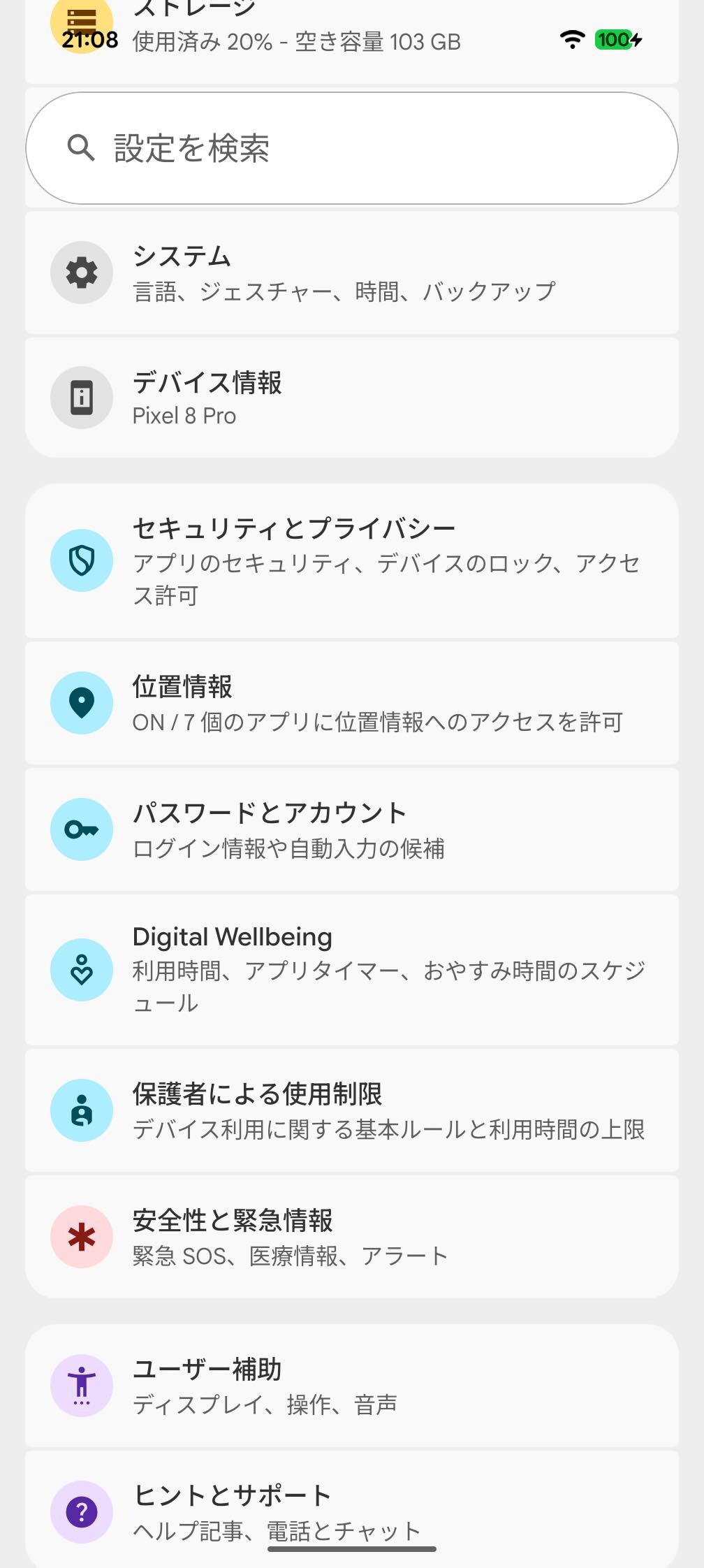Open セキュリティとプライバシー settings

[x=352, y=560]
